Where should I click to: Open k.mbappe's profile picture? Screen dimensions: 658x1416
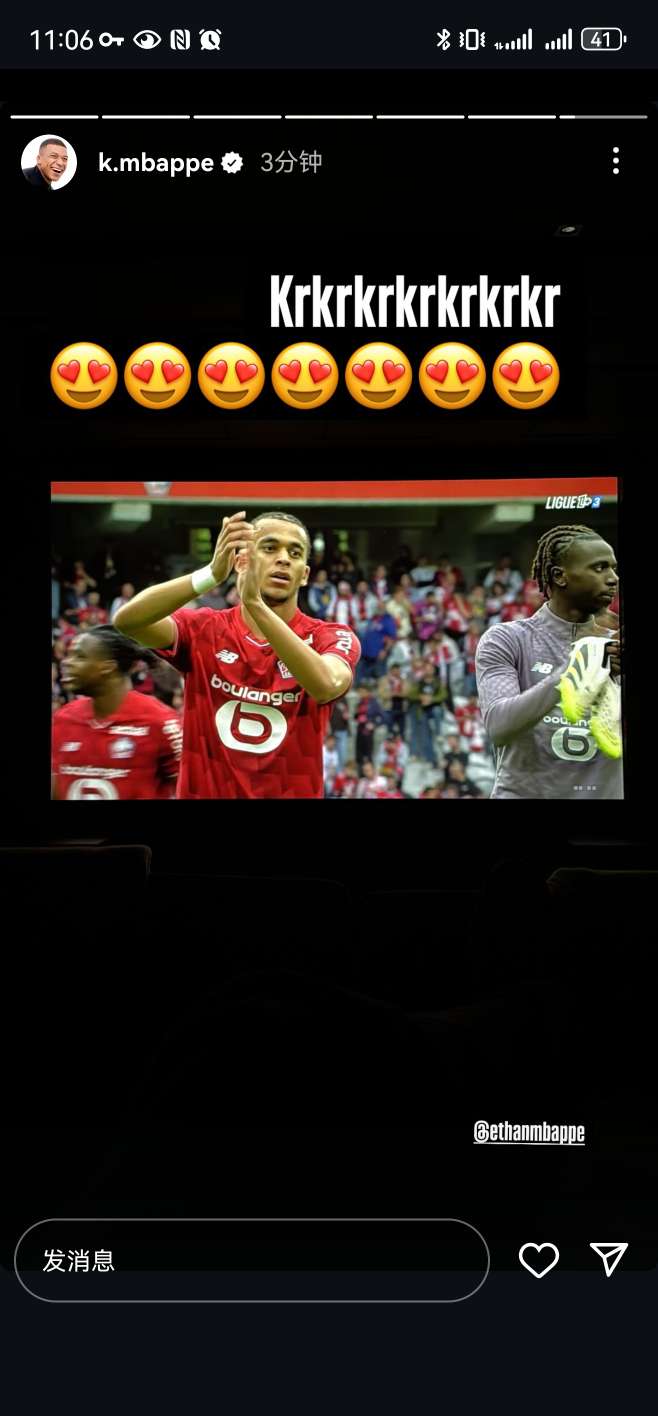48,162
